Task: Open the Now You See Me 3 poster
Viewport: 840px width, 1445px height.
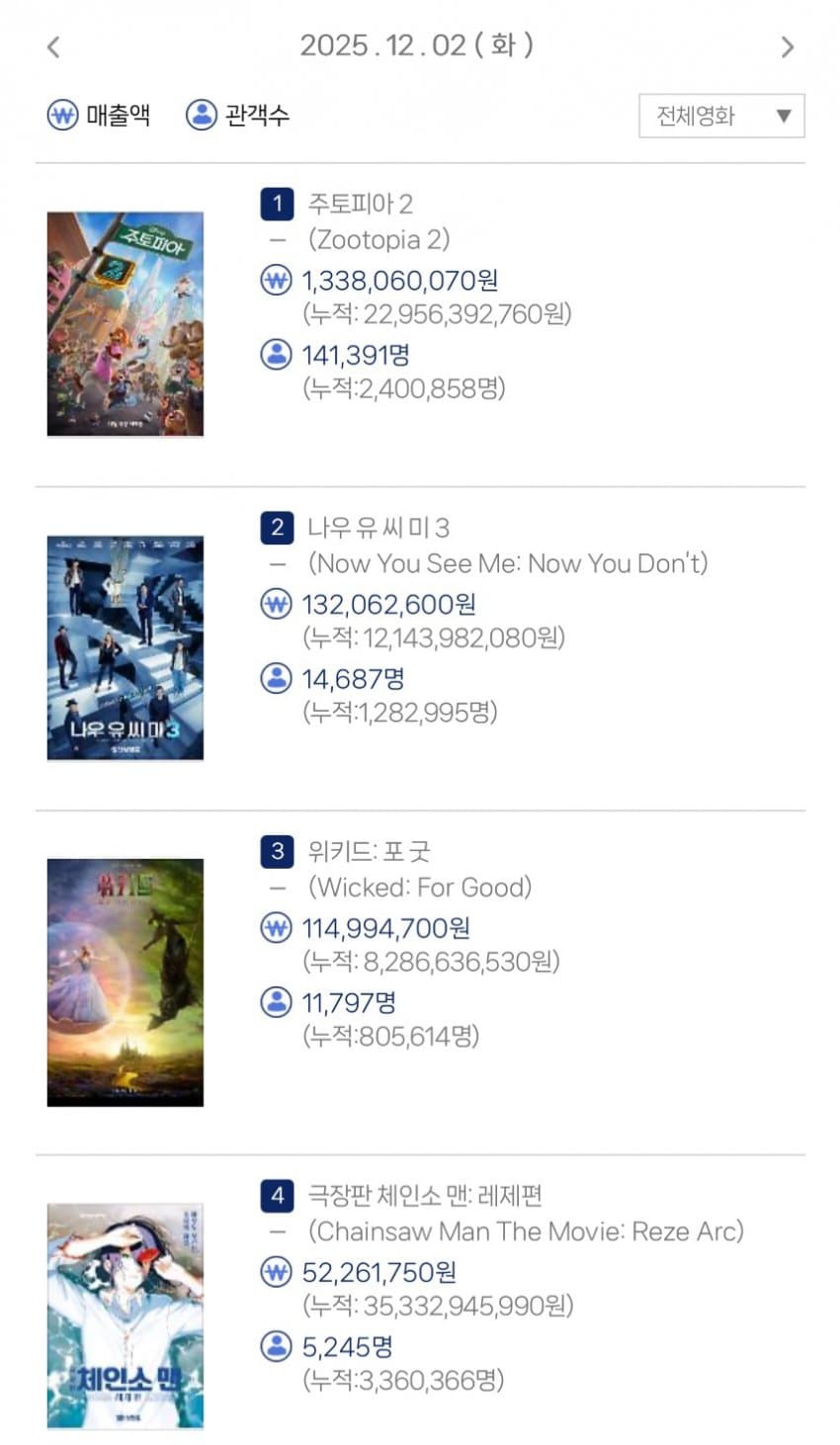Action: 126,647
